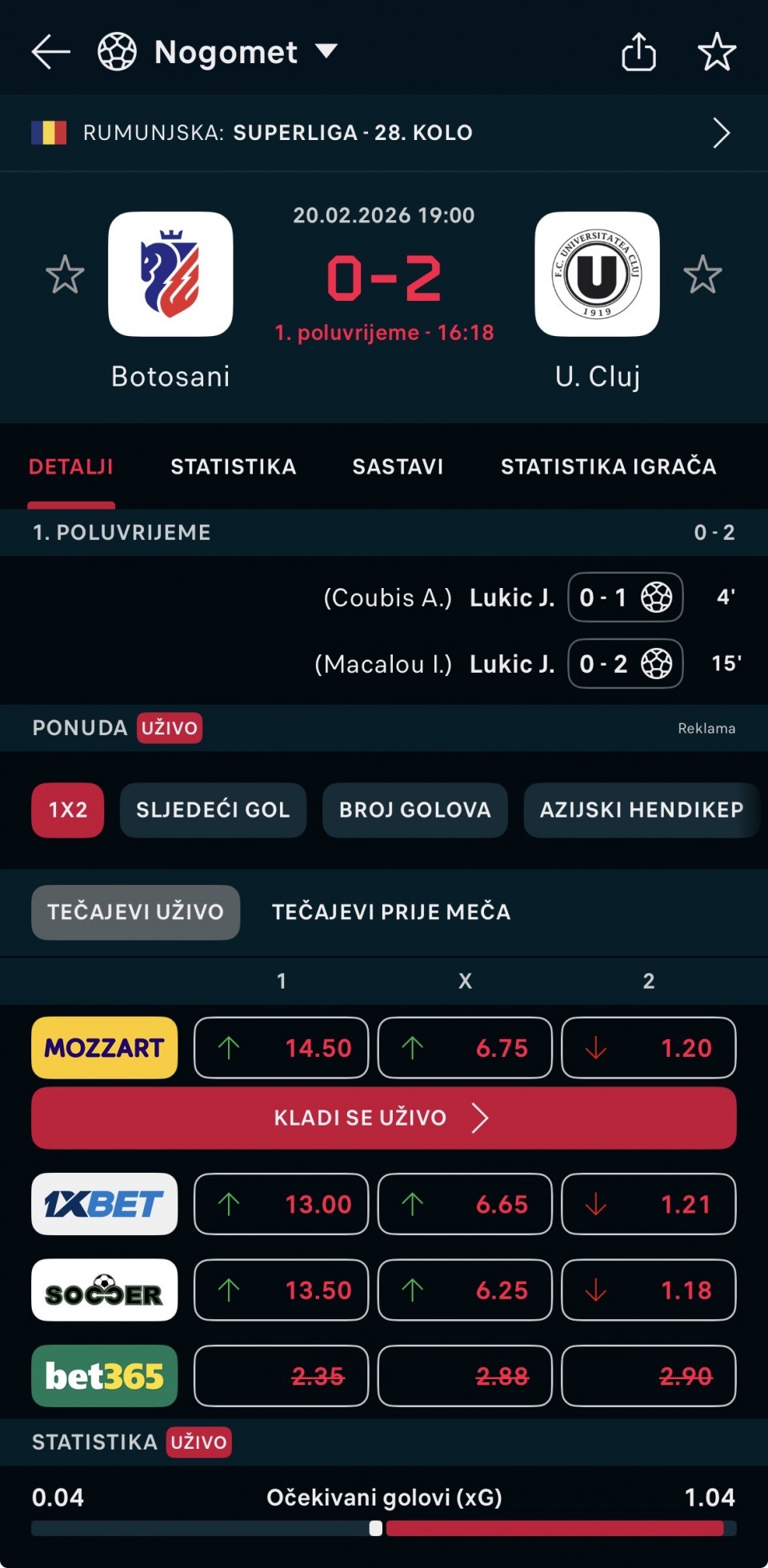Select the Azijski hendikep chip
This screenshot has width=768, height=1568.
pos(641,810)
